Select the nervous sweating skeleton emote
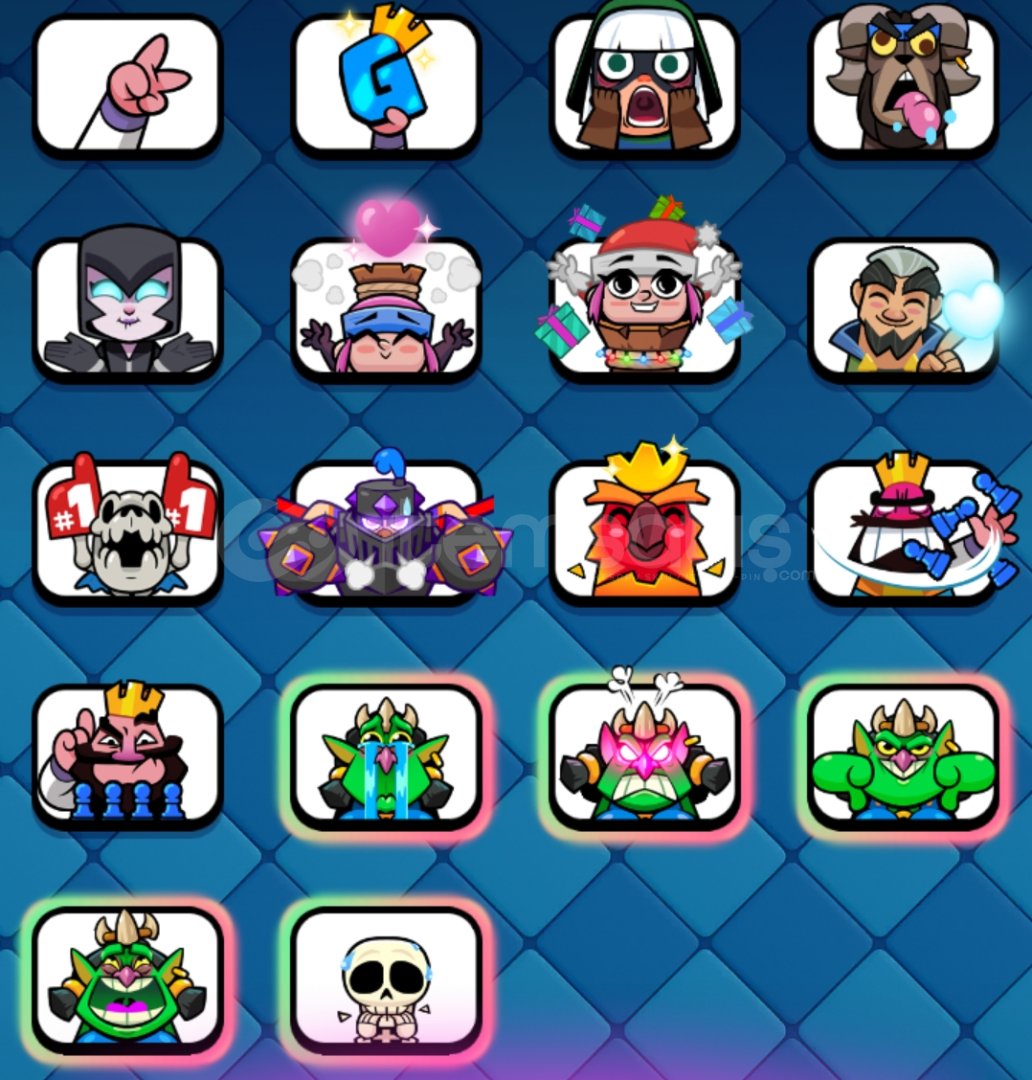This screenshot has width=1032, height=1080. [x=386, y=980]
